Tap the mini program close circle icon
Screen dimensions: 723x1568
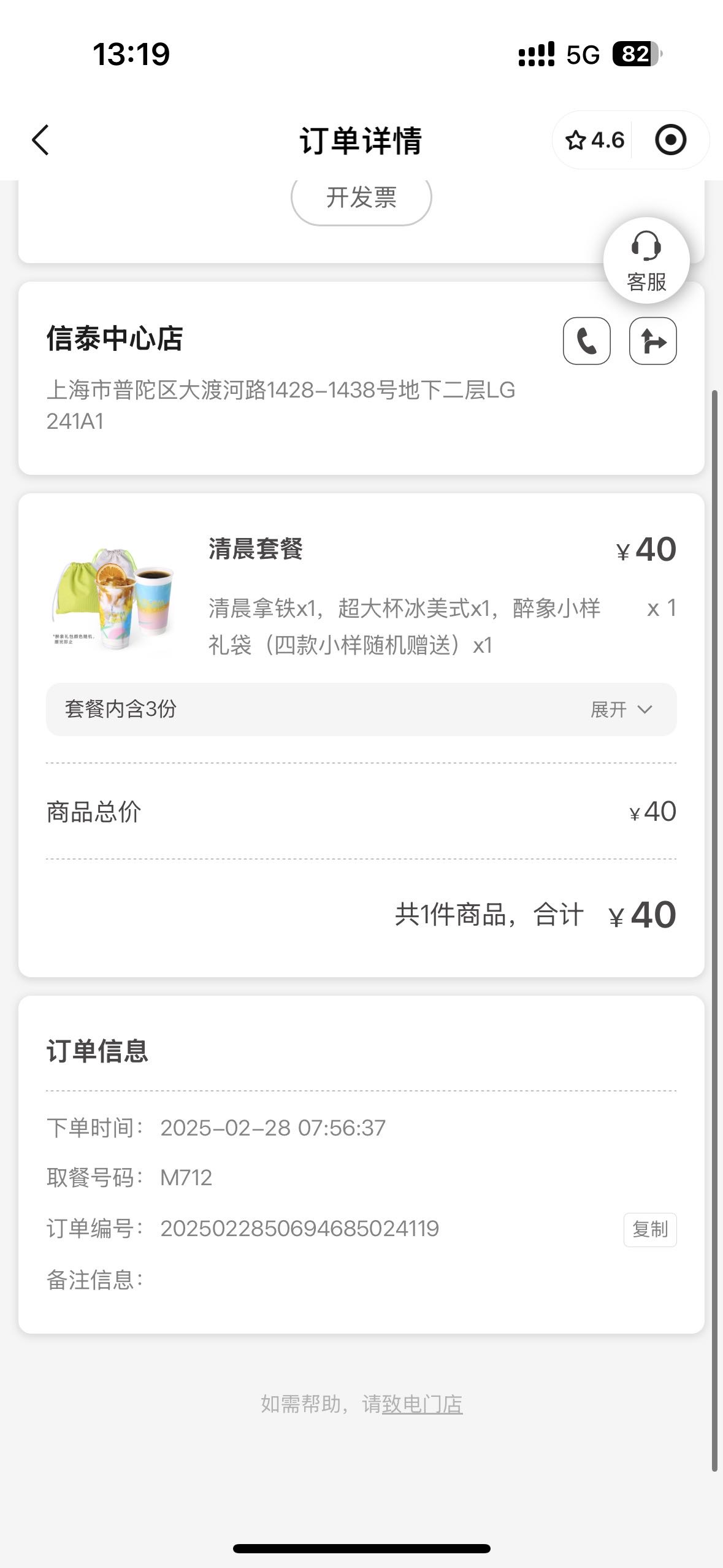[x=671, y=140]
